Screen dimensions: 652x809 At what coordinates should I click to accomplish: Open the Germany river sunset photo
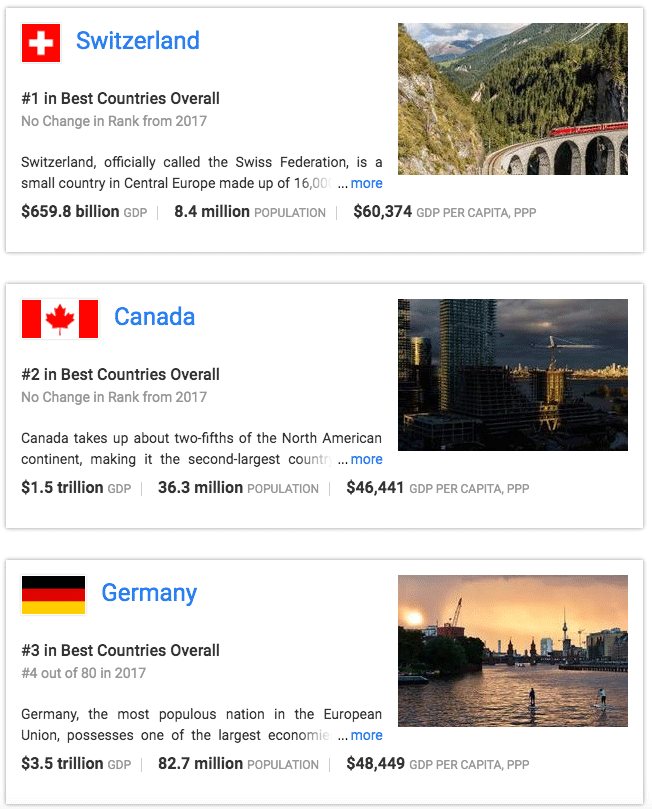click(512, 650)
